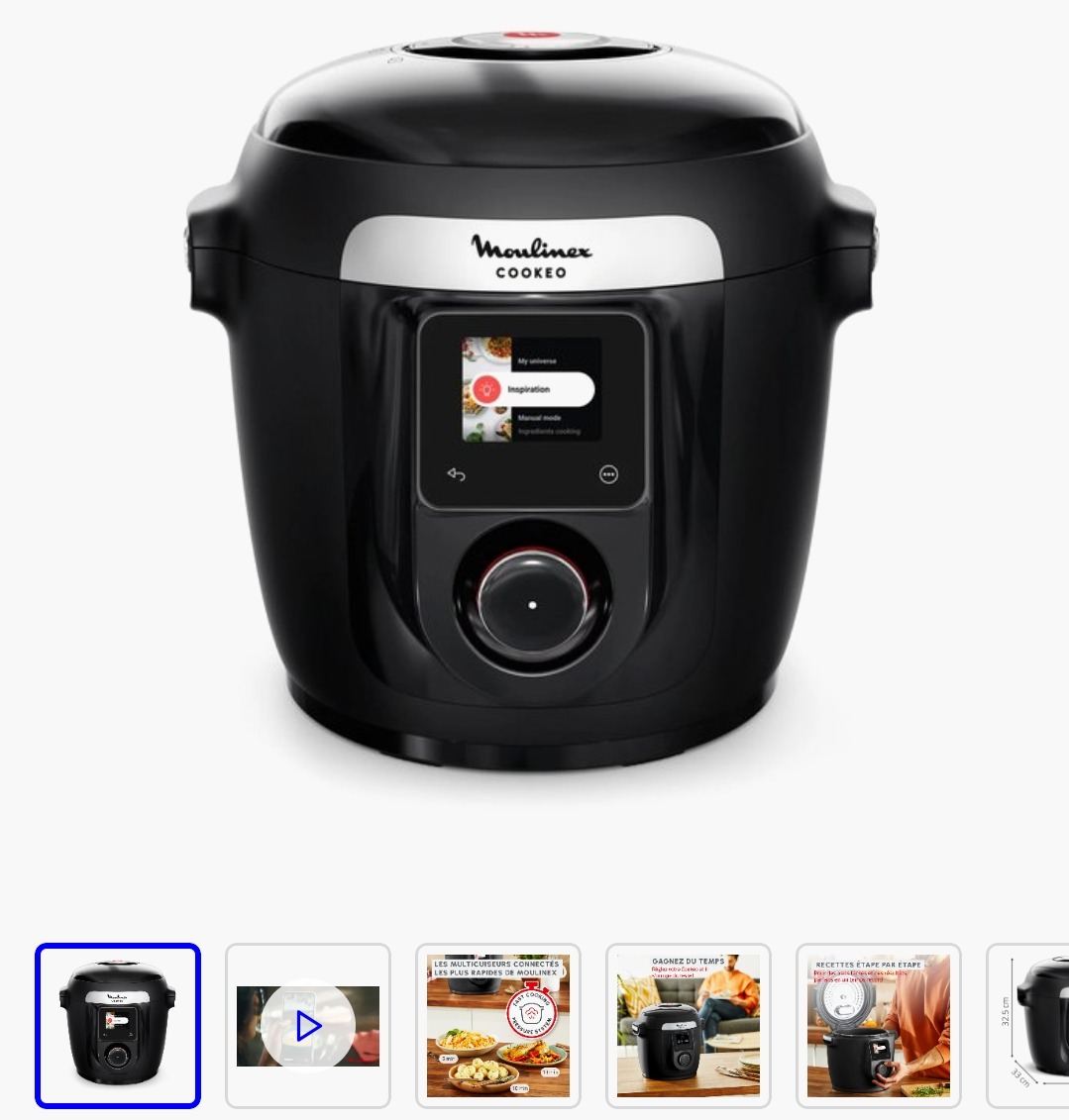
Task: View the multicuiseurs connectés thumbnail
Action: coord(498,1026)
